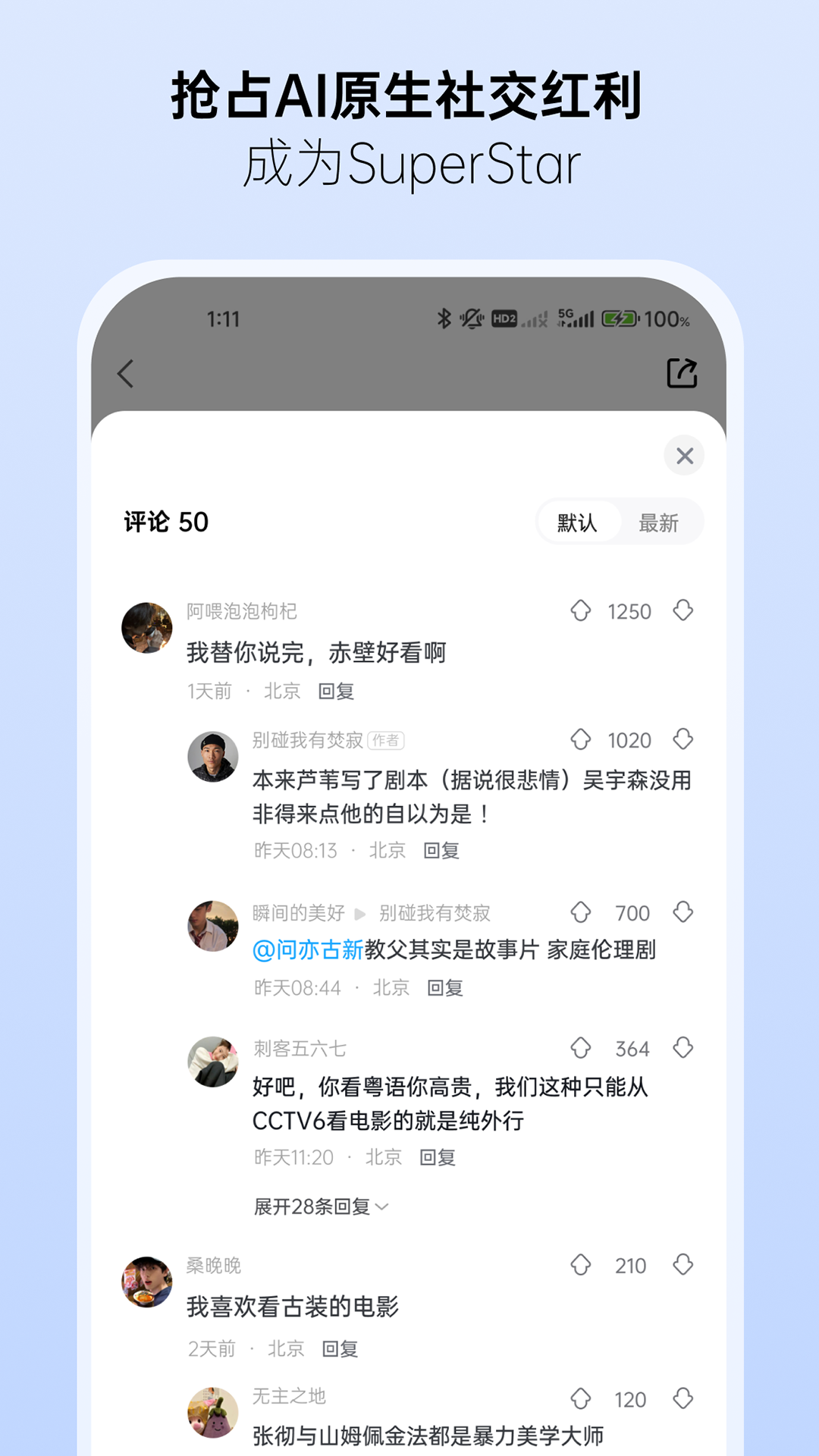The image size is (819, 1456).
Task: Select the 默认 sort tab
Action: click(576, 521)
